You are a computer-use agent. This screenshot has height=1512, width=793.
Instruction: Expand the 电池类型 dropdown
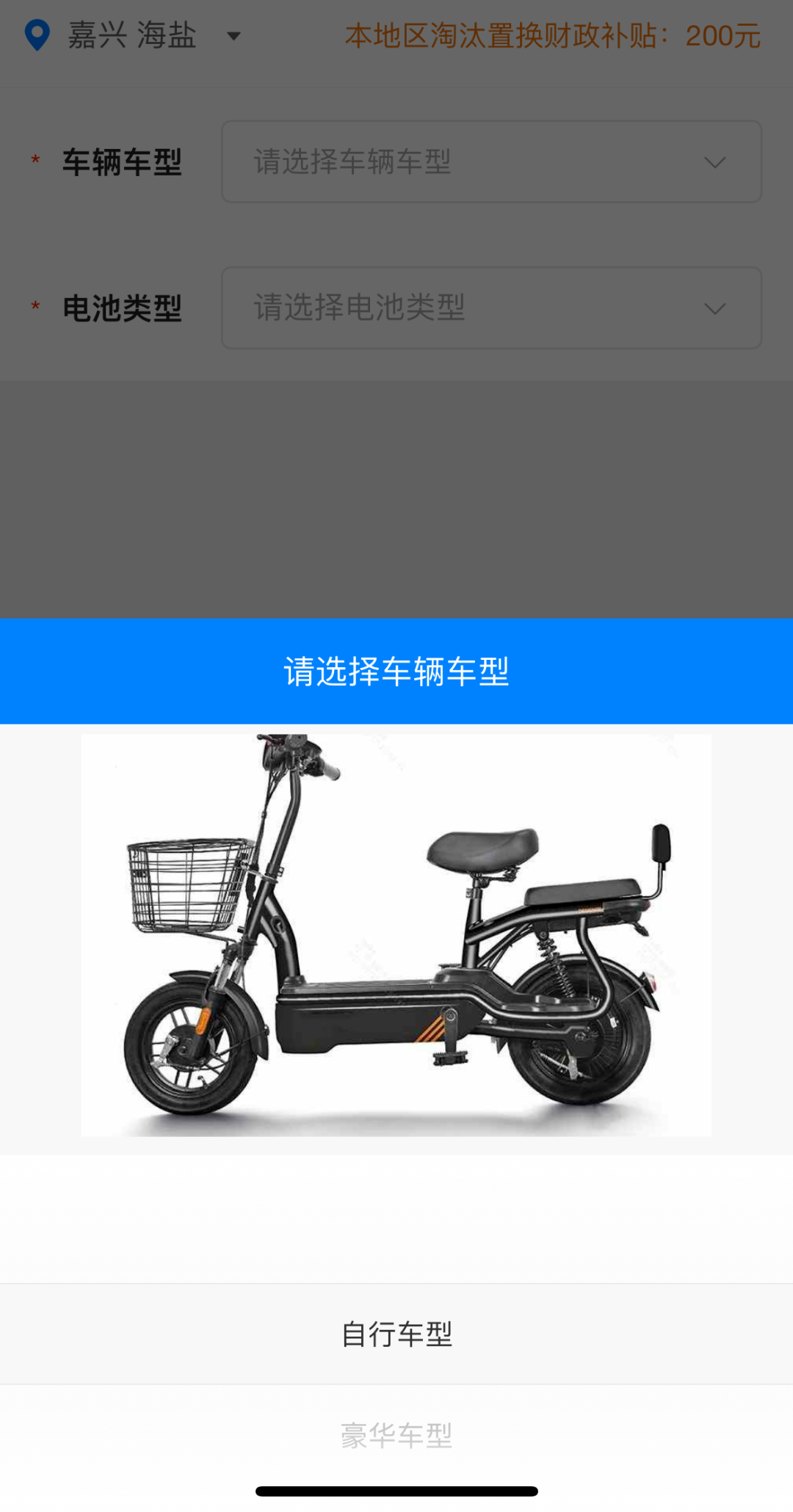[491, 308]
